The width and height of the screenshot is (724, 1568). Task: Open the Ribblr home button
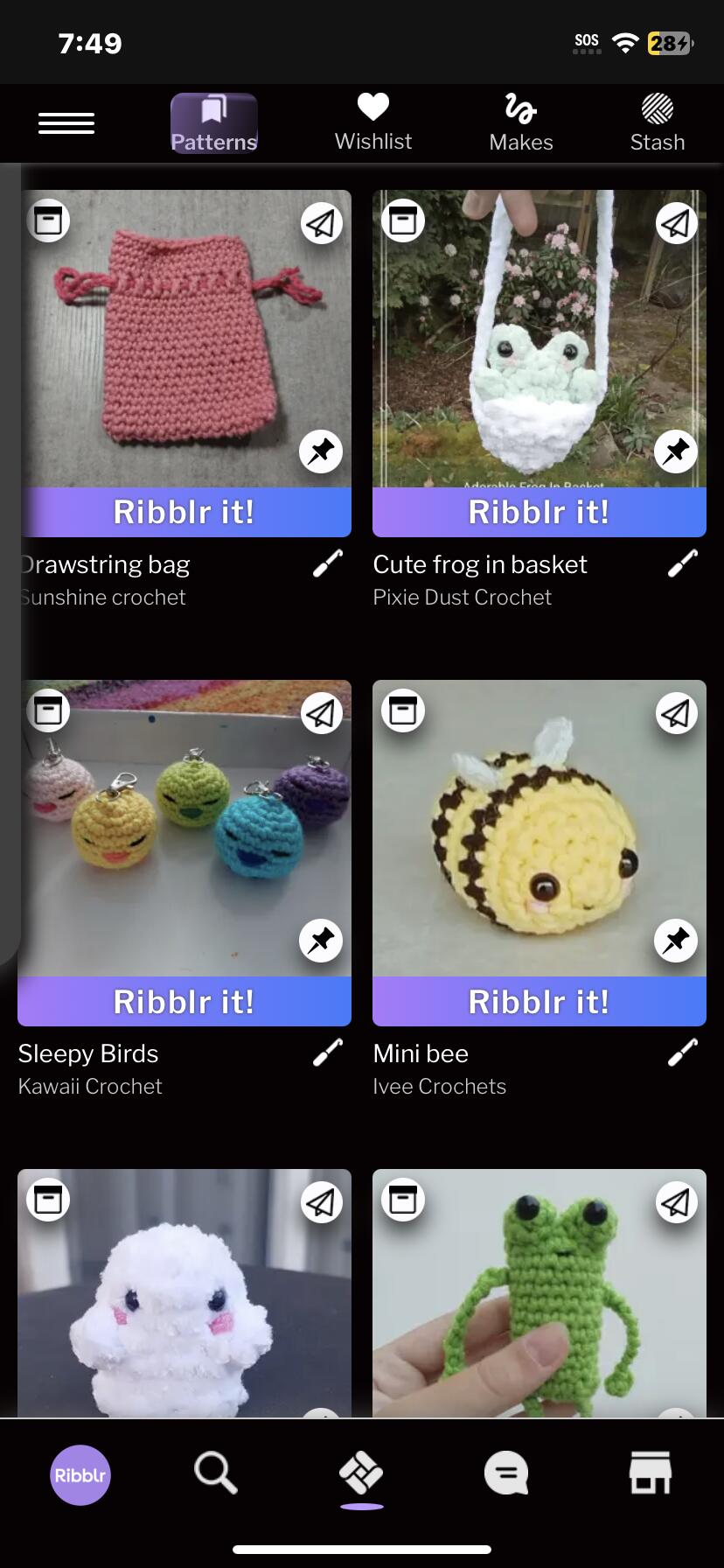[x=80, y=1474]
